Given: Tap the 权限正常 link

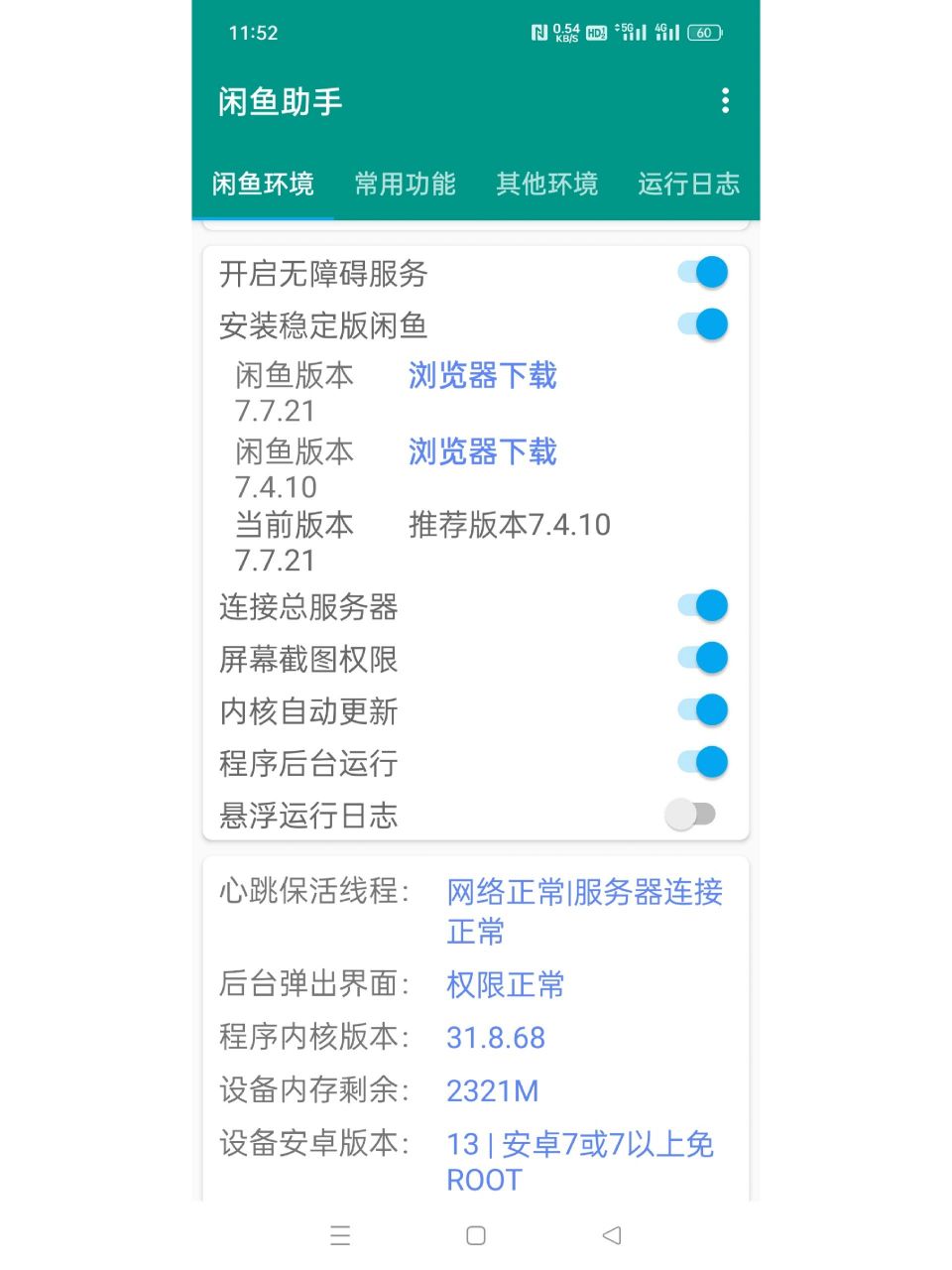Looking at the screenshot, I should (x=505, y=985).
